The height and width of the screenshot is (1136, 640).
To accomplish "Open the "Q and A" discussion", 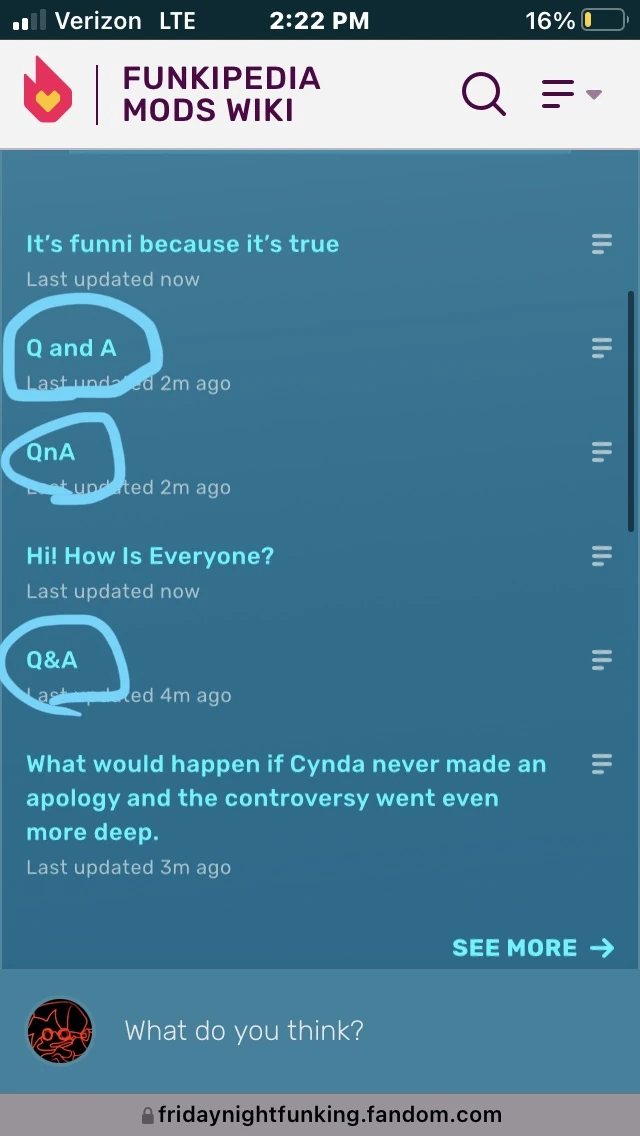I will [x=71, y=348].
